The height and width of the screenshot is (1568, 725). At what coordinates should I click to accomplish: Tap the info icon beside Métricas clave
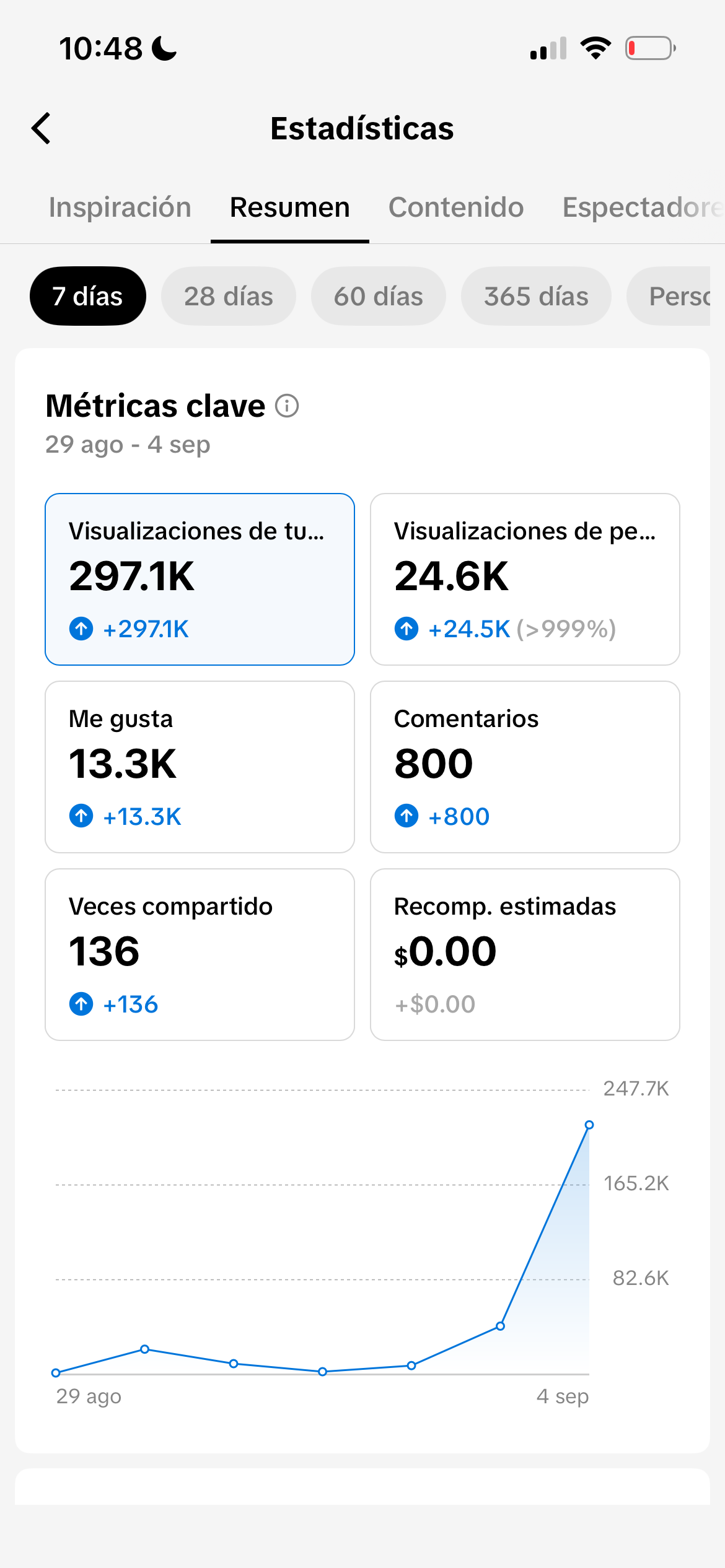coord(287,406)
